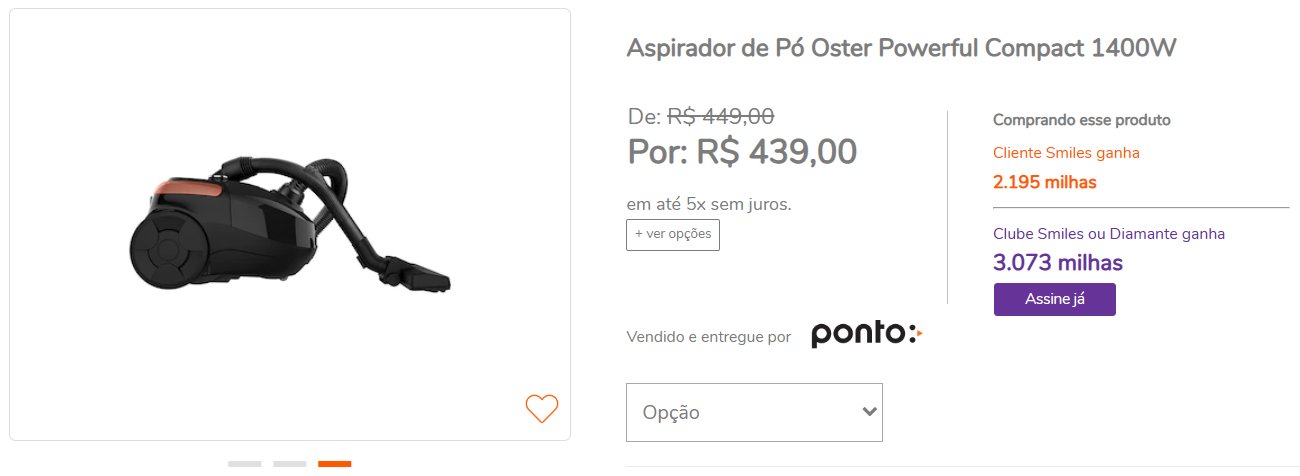Expand the 'Opção' dropdown
The width and height of the screenshot is (1300, 476).
(754, 412)
